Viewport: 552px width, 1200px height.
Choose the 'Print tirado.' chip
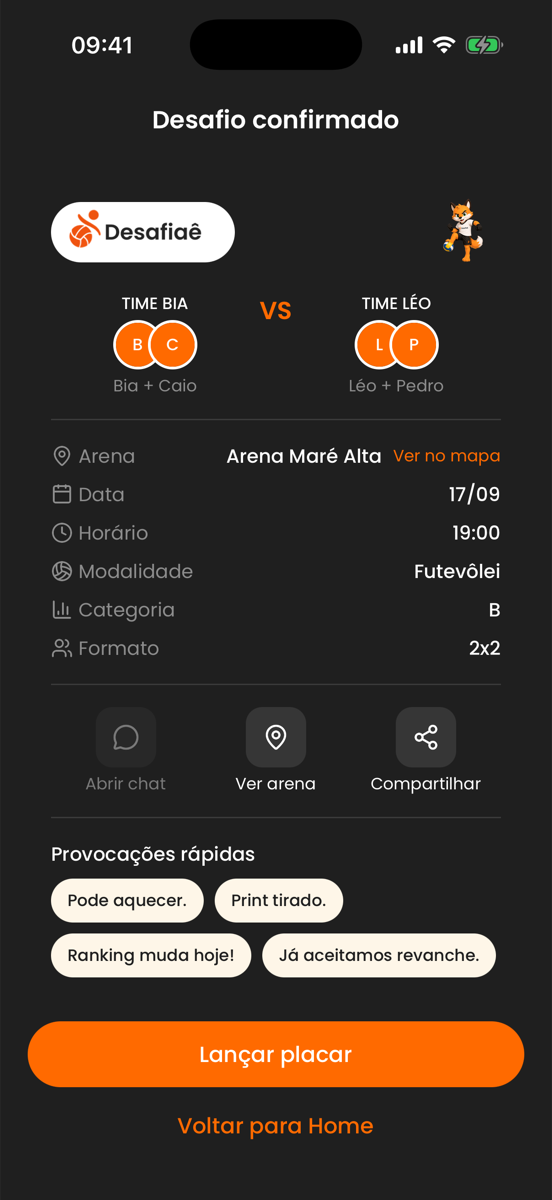(279, 901)
